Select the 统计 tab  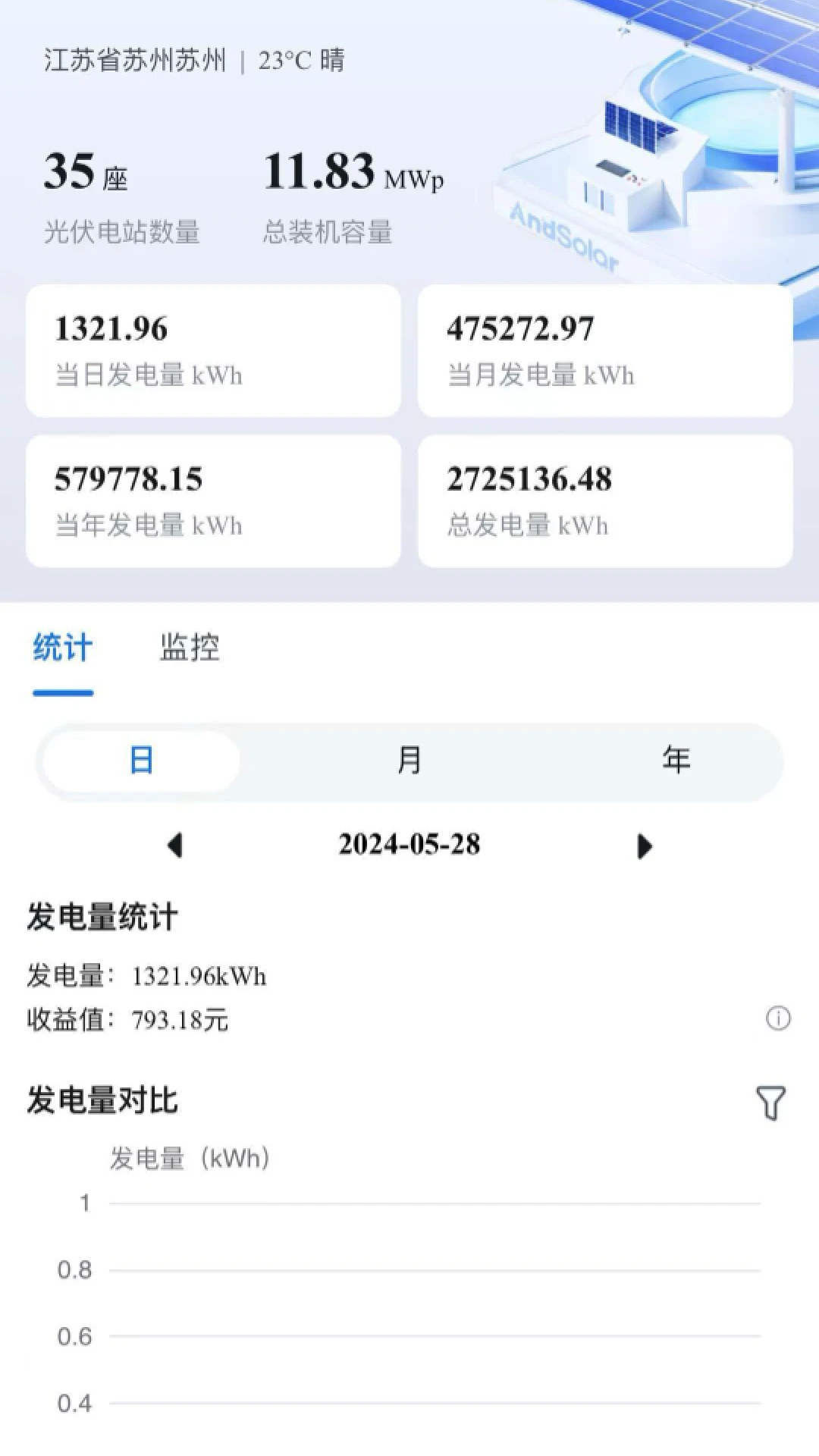[x=61, y=648]
